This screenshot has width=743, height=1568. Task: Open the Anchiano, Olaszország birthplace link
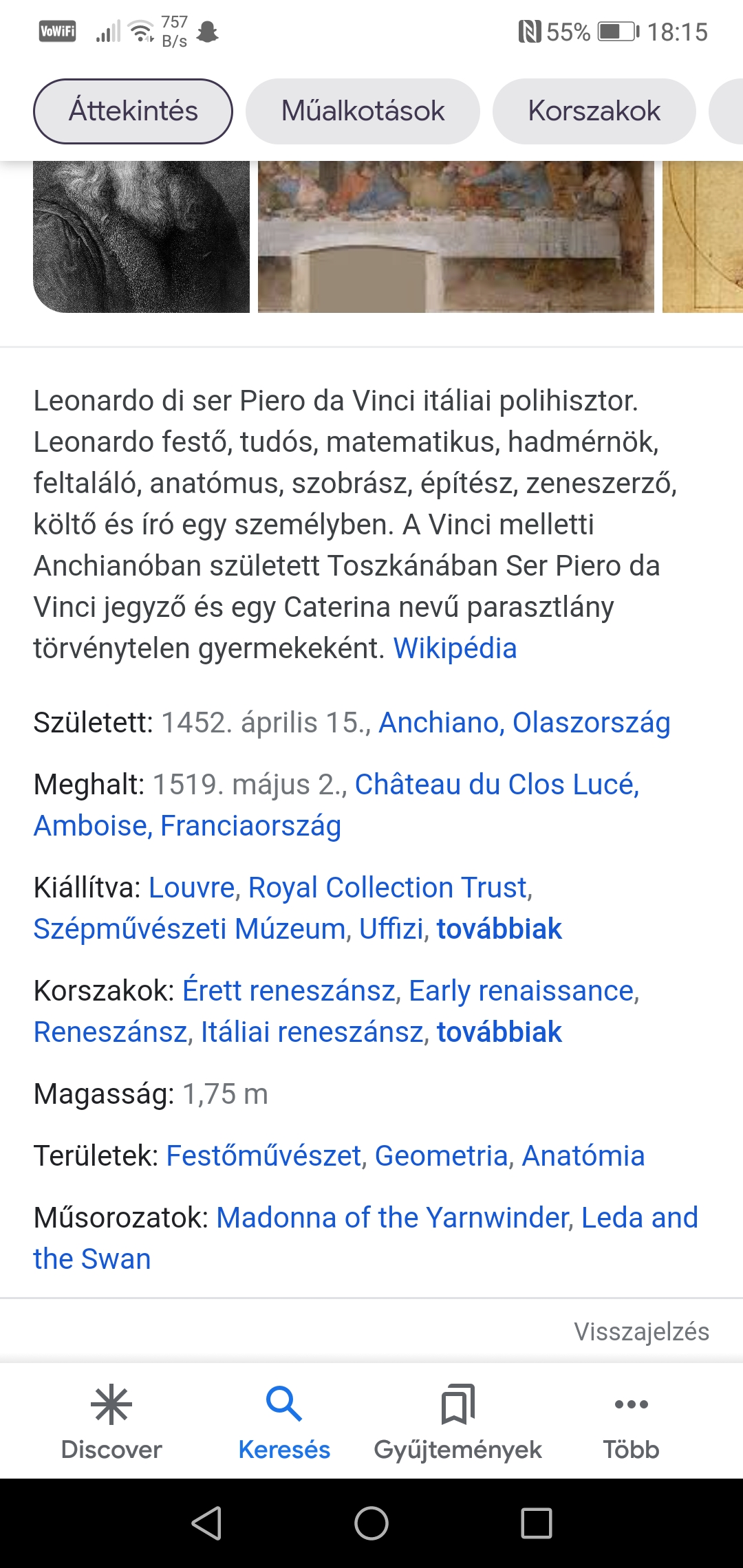[524, 723]
